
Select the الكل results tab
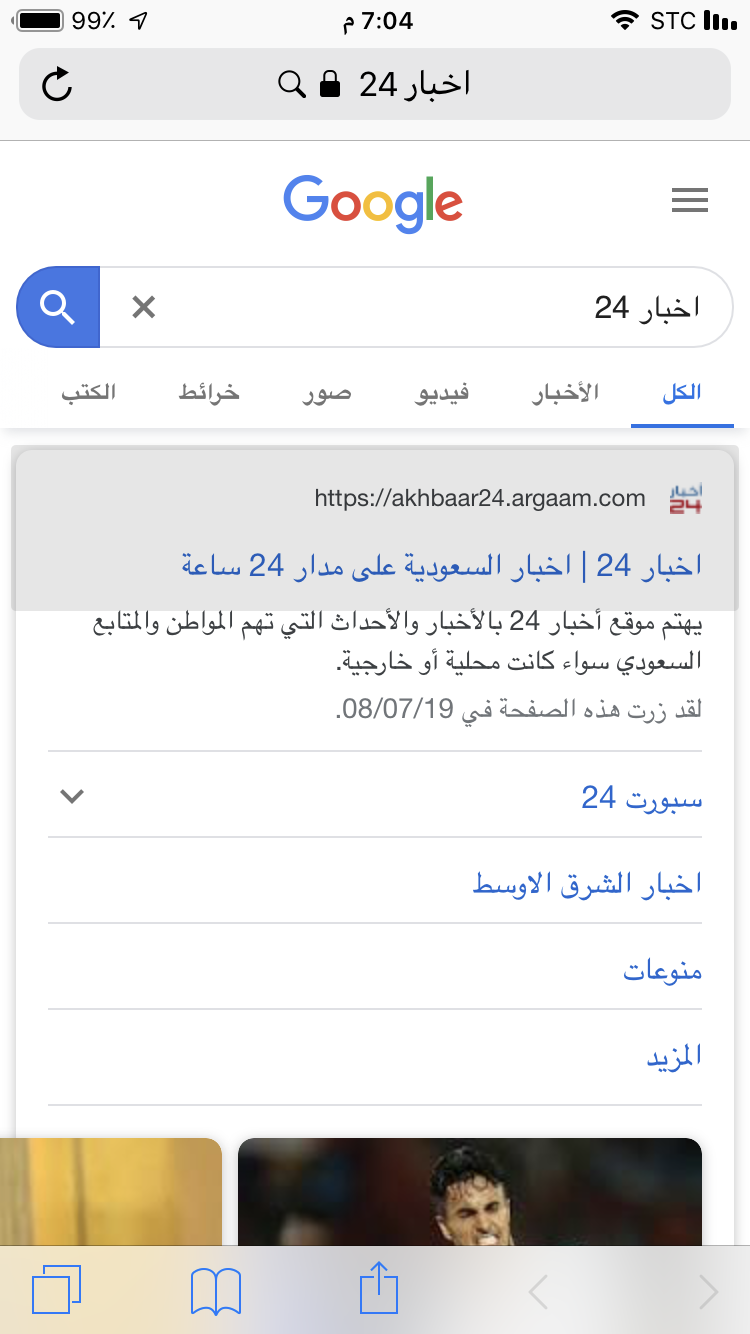point(681,392)
